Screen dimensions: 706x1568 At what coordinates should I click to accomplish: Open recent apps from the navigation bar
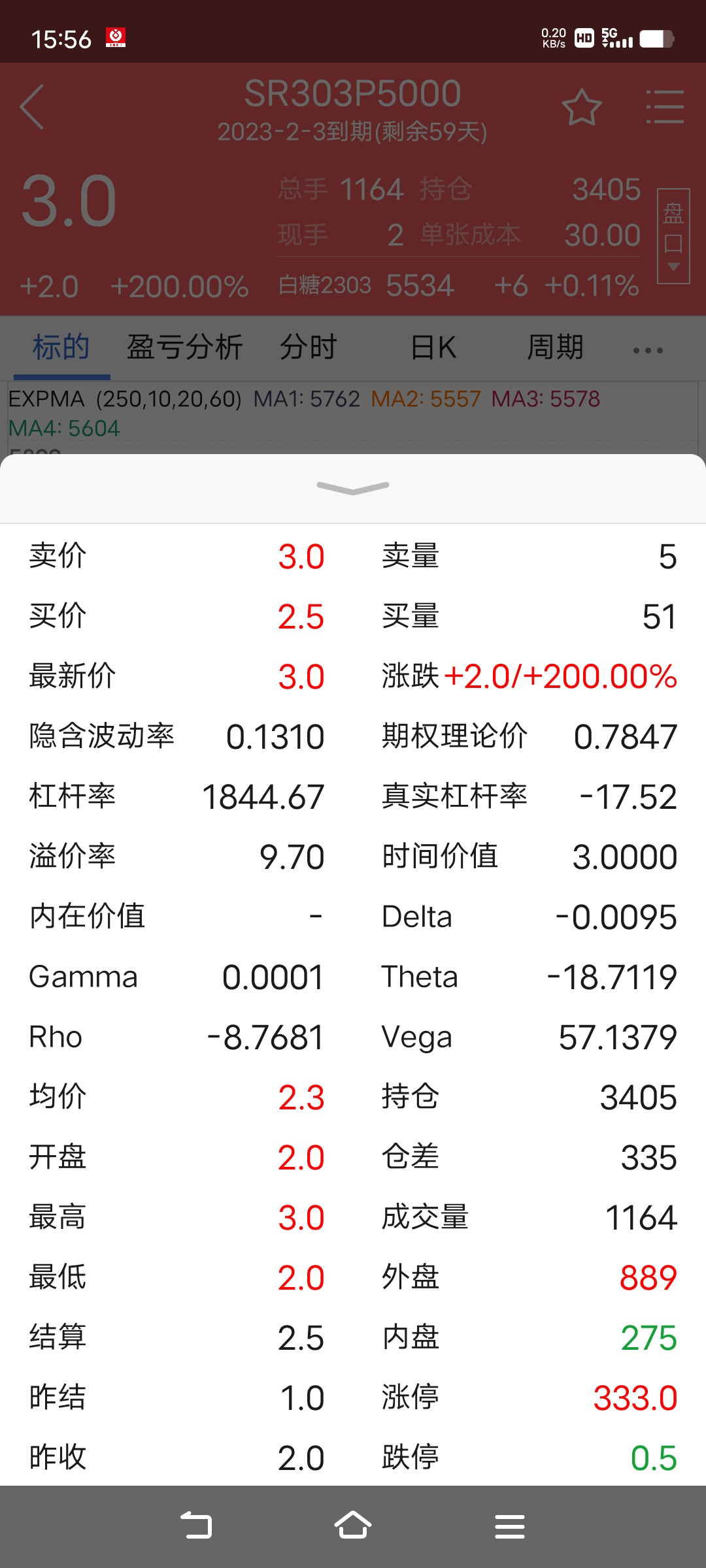510,1526
